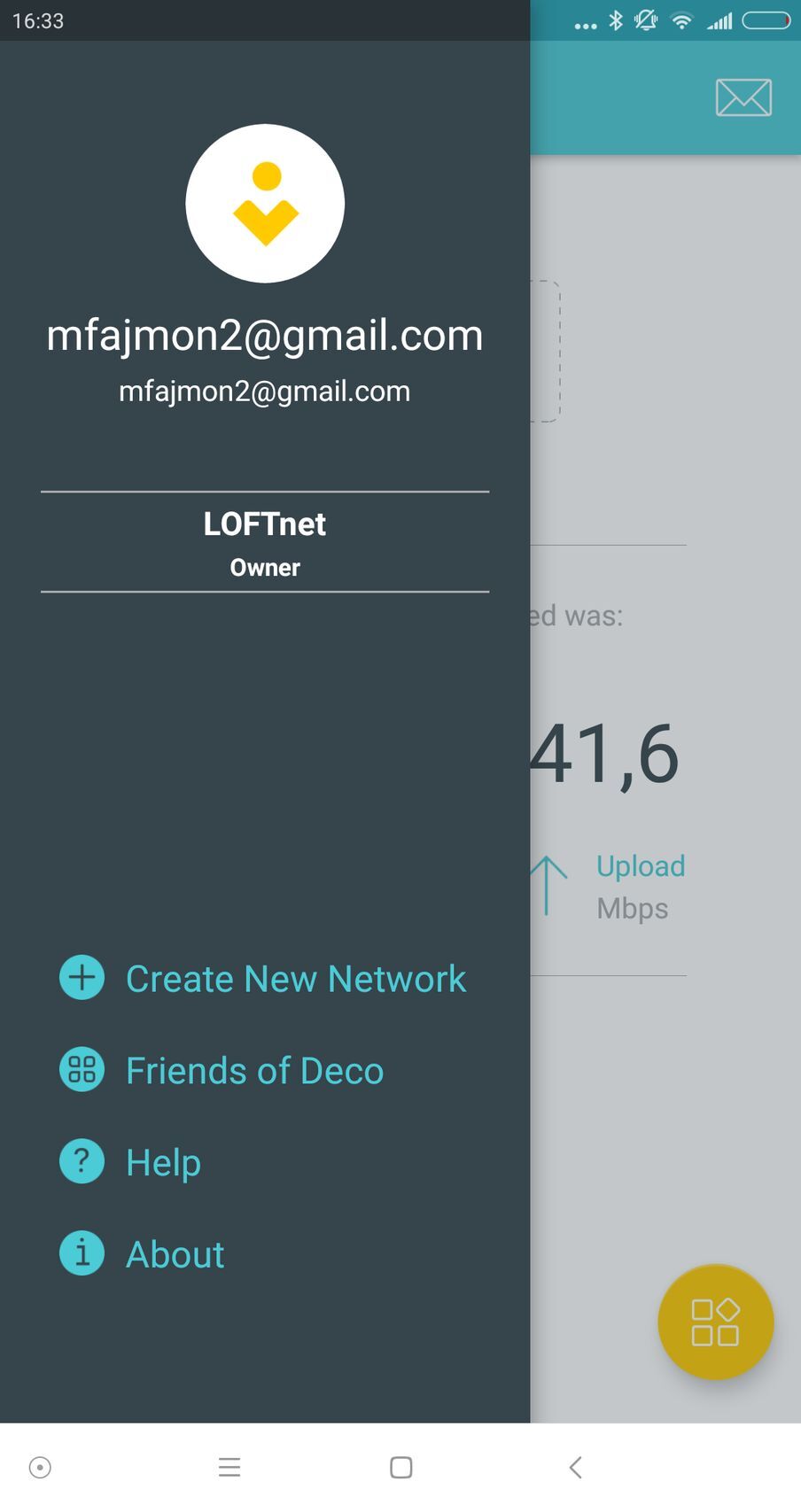Go back using the navigation bar
Viewport: 801px width, 1512px height.
pos(575,1468)
